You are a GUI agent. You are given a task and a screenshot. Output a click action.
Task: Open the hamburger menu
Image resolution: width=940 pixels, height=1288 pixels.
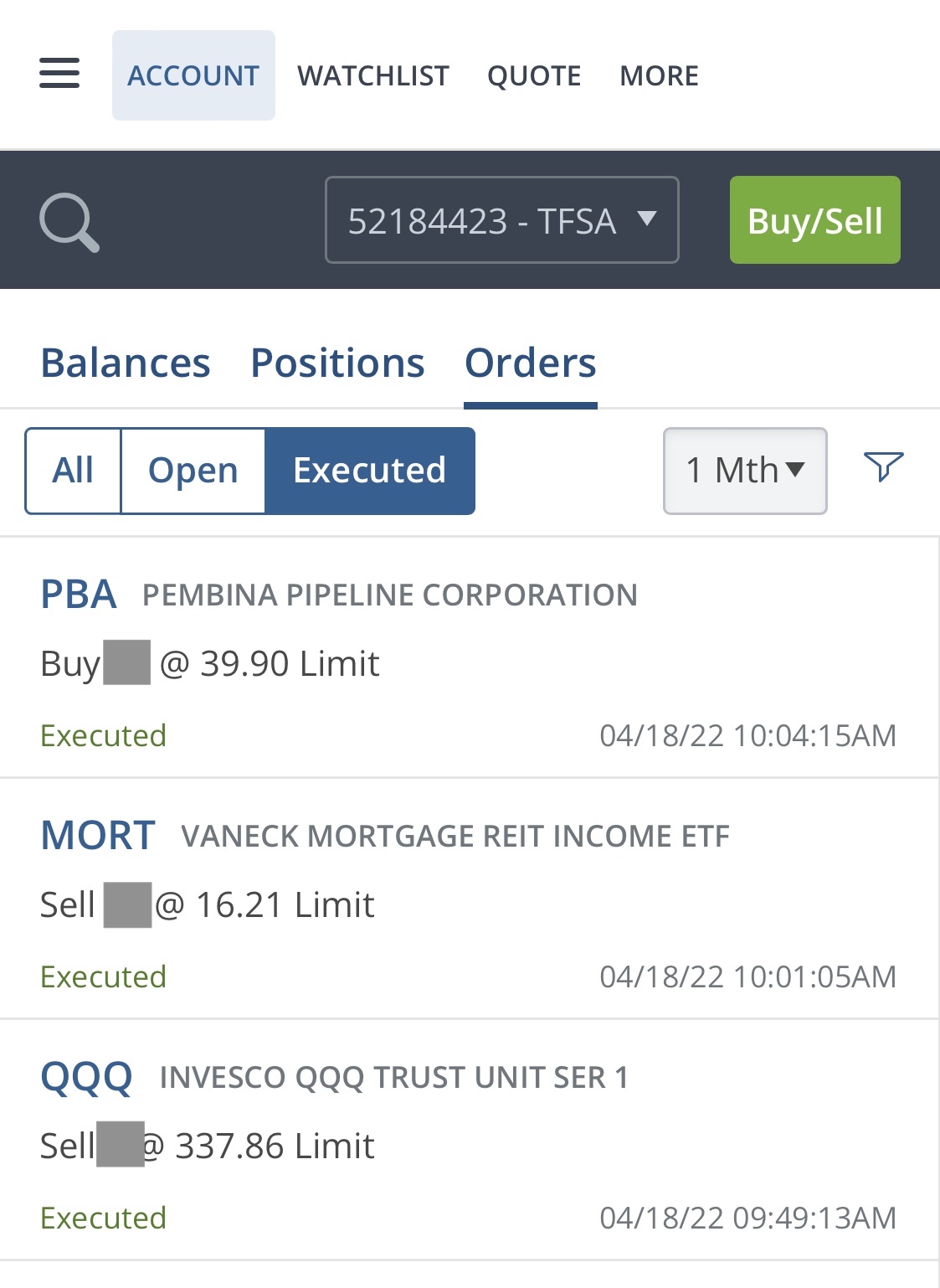[x=59, y=74]
